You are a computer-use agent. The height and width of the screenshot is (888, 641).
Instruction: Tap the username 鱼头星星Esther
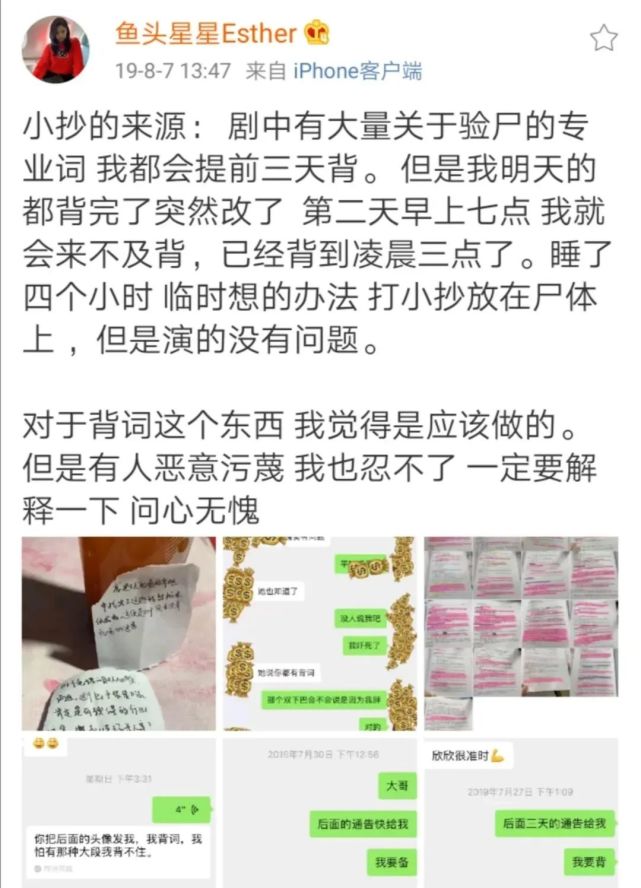click(x=206, y=33)
